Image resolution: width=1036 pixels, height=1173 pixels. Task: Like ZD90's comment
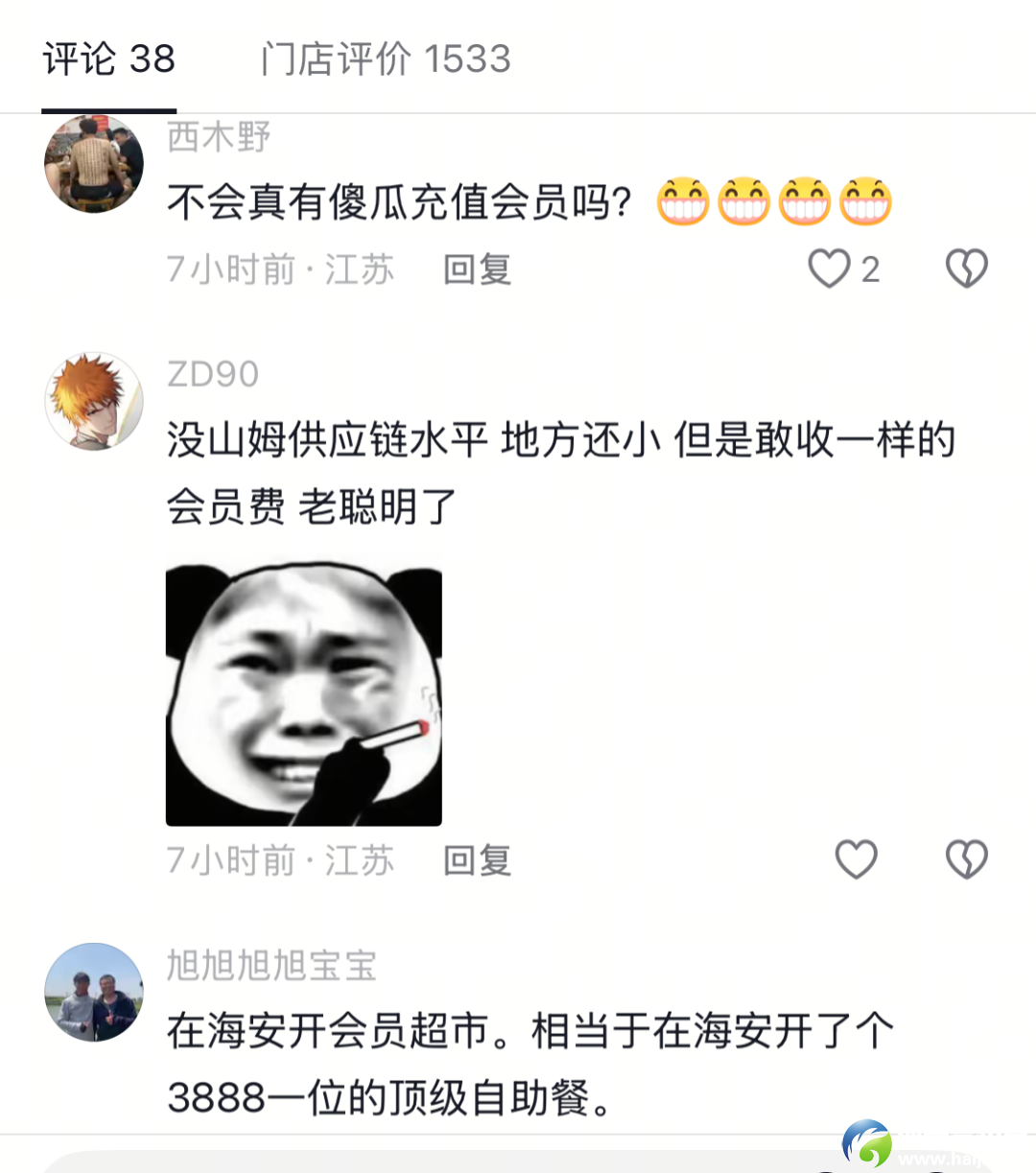pyautogui.click(x=856, y=859)
